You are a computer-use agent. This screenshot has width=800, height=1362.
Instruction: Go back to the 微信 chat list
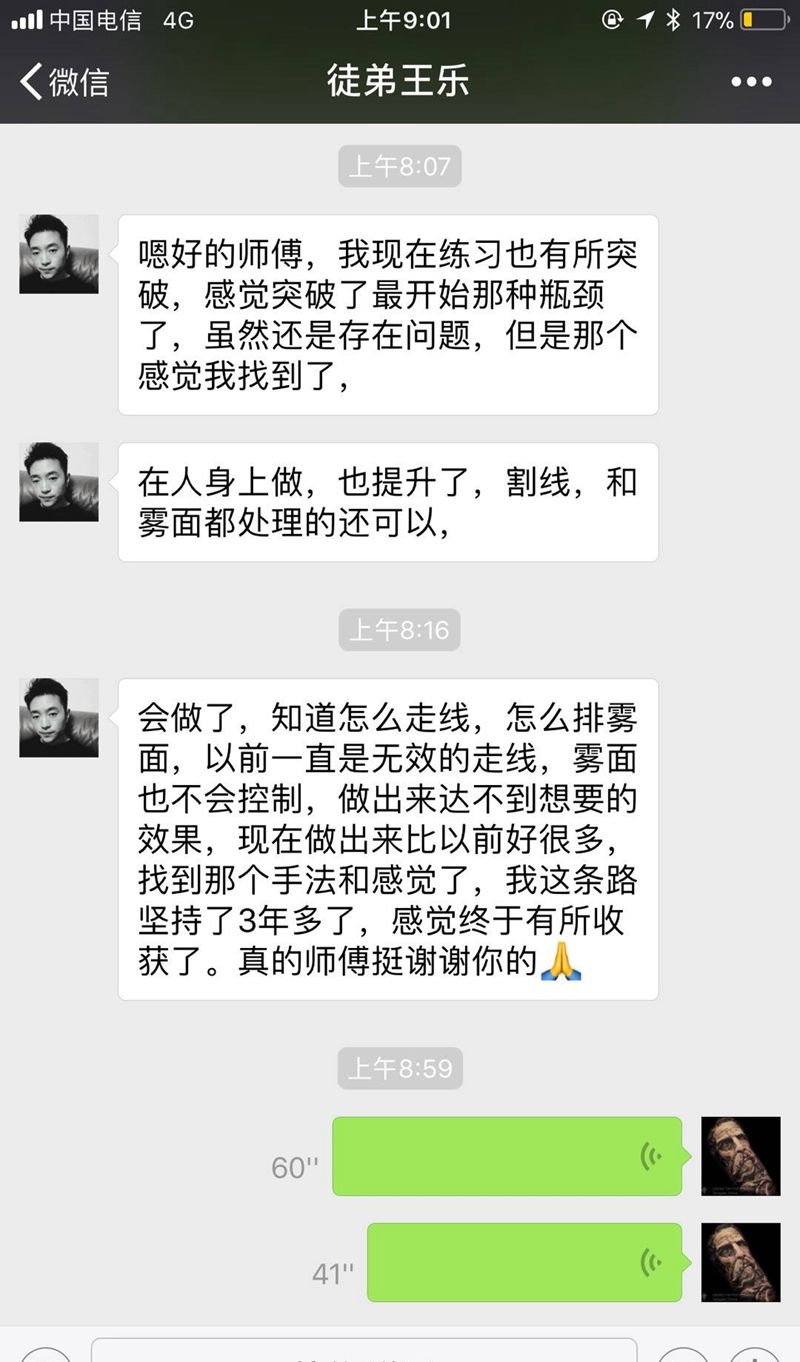(x=64, y=81)
